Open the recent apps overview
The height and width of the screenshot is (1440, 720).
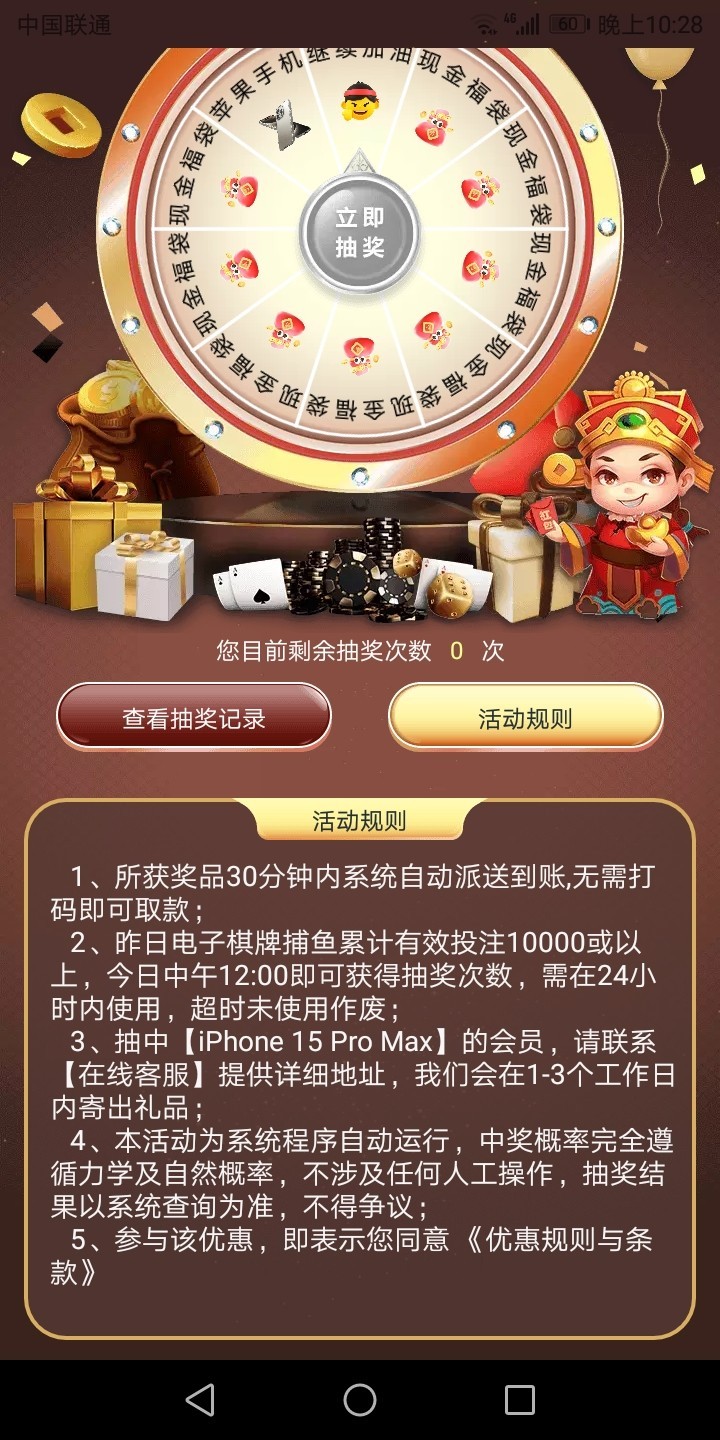coord(519,1400)
